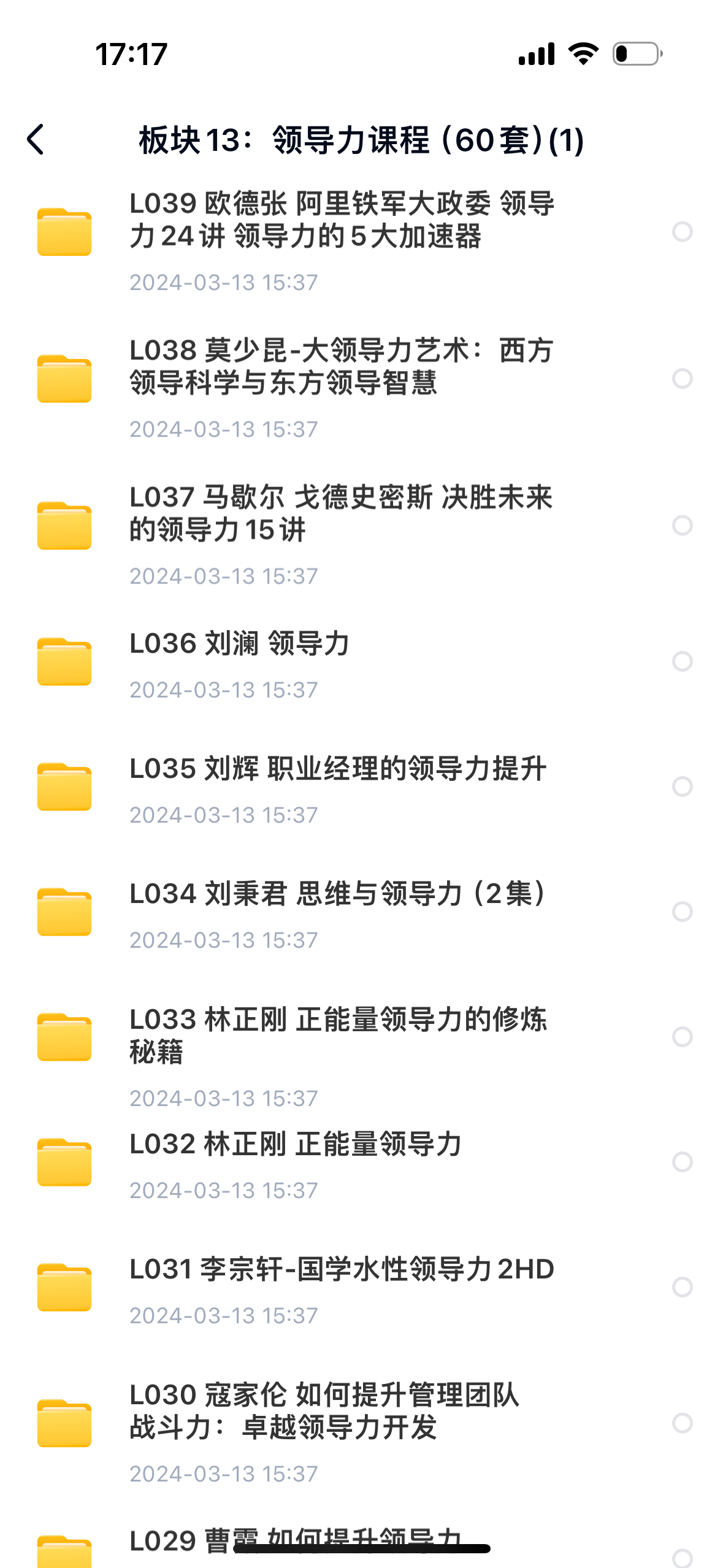This screenshot has height=1568, width=723.
Task: Tick the circle next to L033
Action: point(682,1037)
